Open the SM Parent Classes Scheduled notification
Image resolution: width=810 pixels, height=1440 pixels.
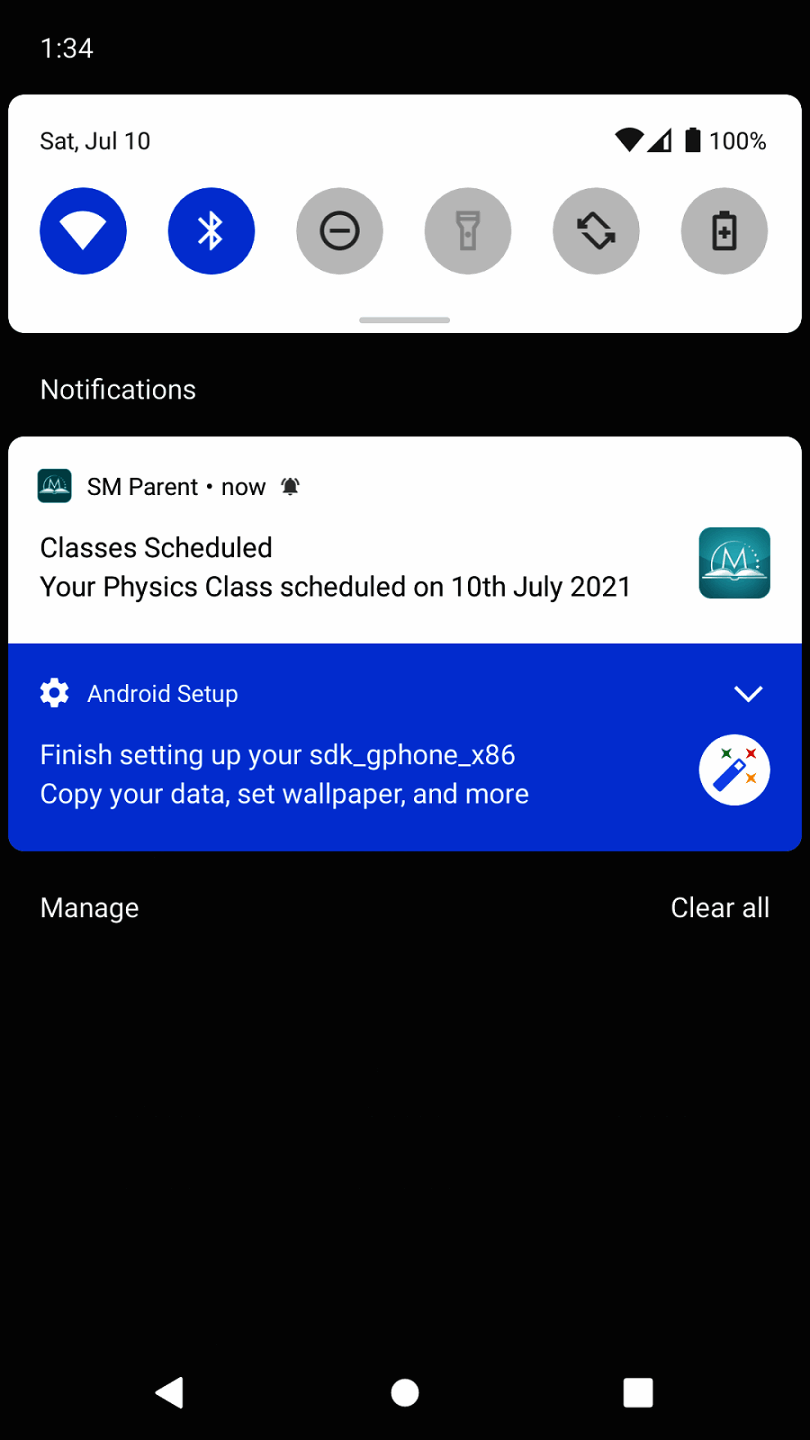click(335, 567)
